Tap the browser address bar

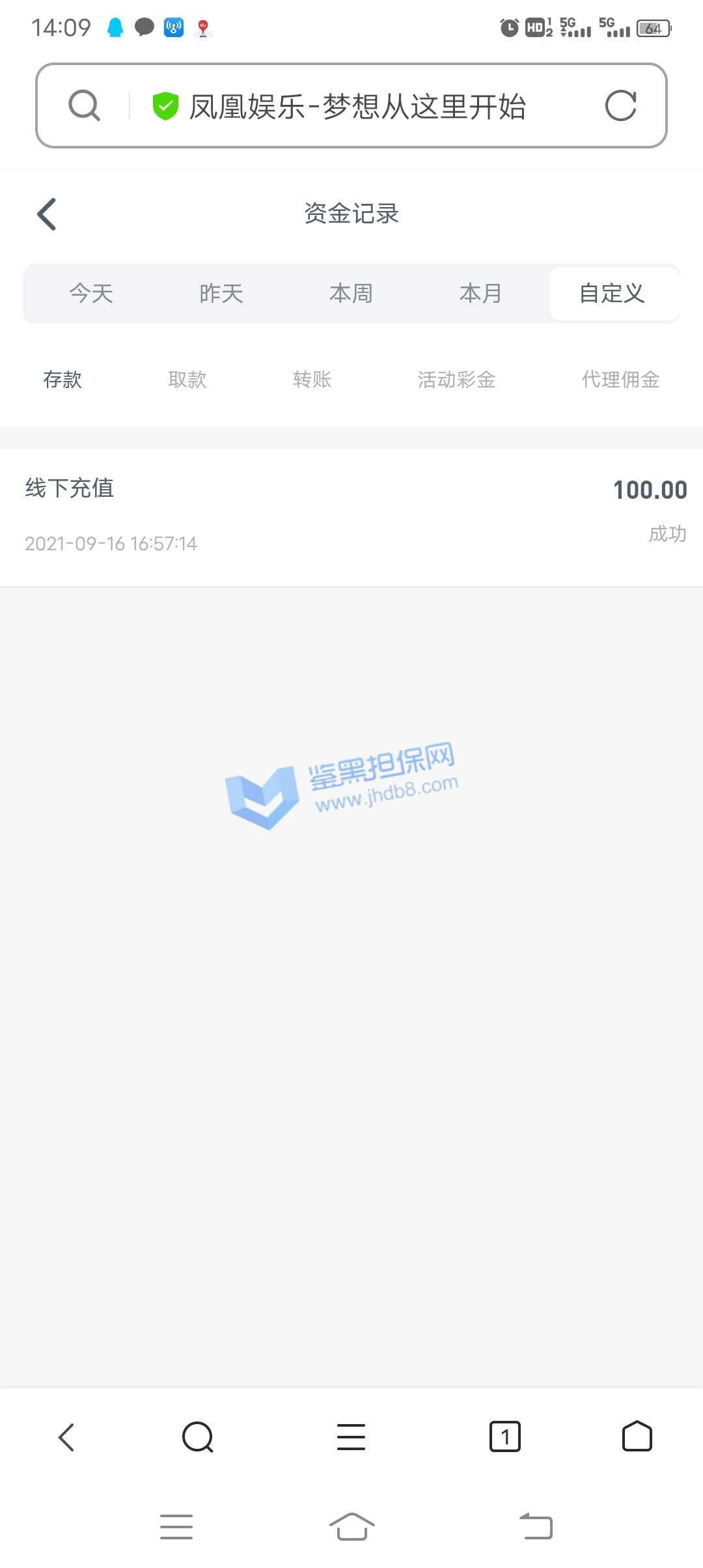click(357, 106)
